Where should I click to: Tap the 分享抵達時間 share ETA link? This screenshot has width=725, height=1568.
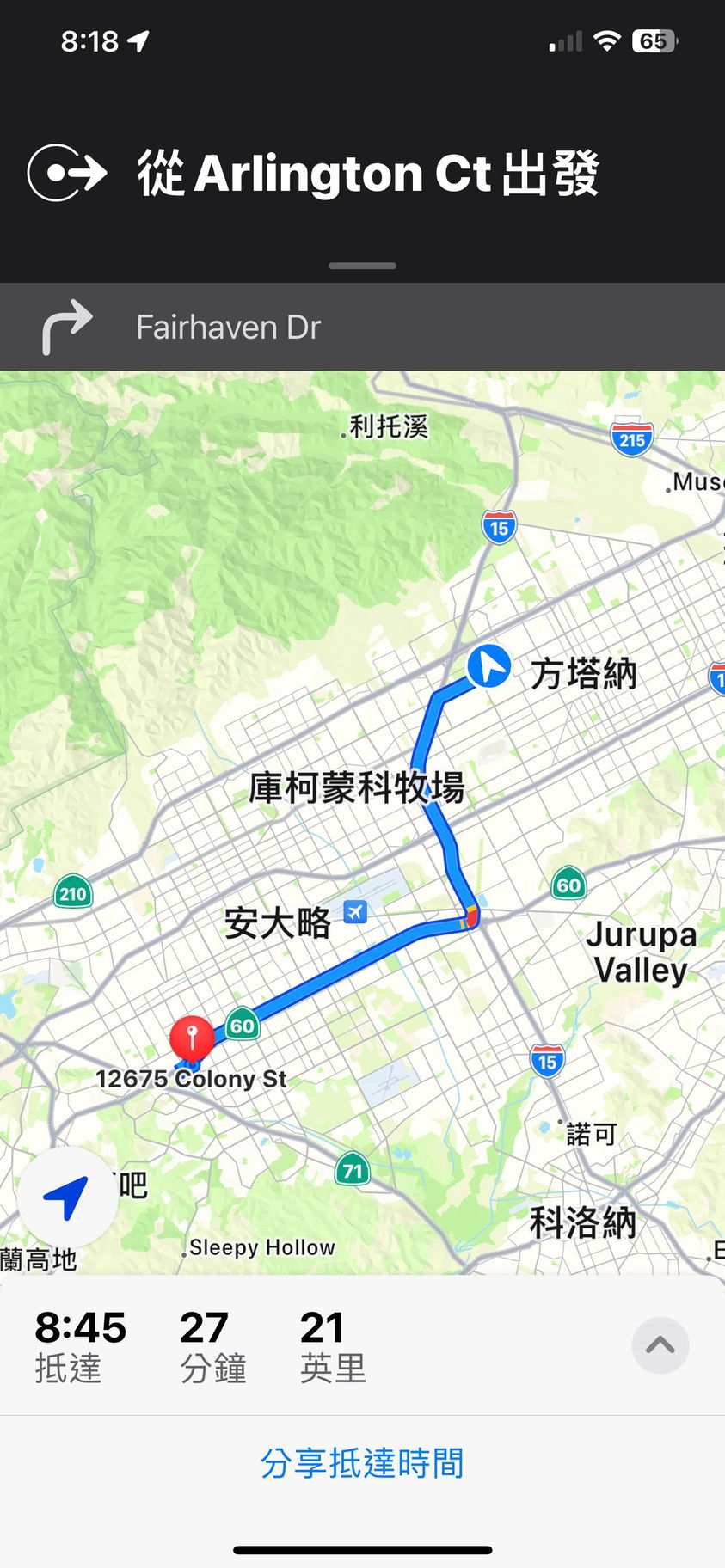point(362,1463)
